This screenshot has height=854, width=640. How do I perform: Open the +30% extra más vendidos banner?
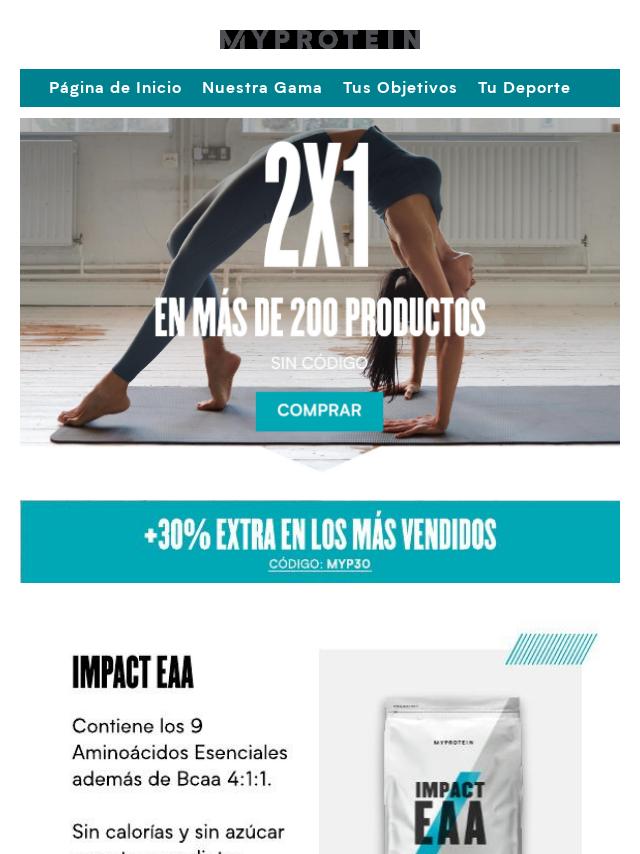pos(320,541)
